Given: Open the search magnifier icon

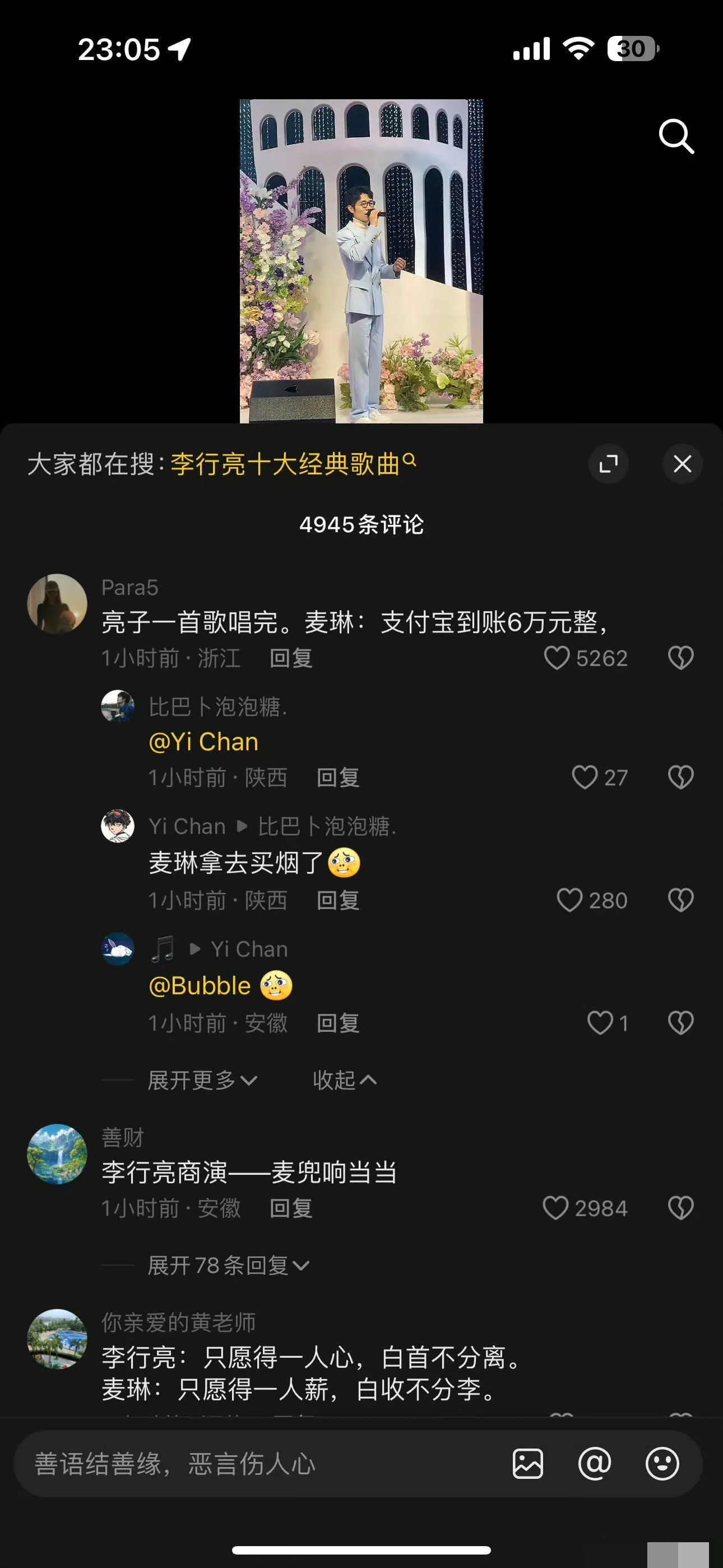Looking at the screenshot, I should (x=676, y=136).
